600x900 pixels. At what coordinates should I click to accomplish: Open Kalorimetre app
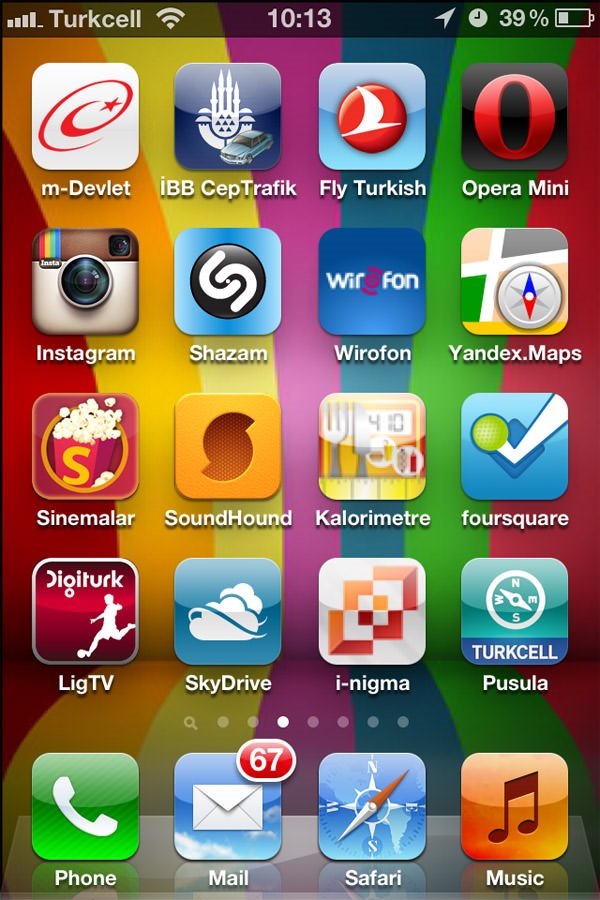click(x=372, y=447)
